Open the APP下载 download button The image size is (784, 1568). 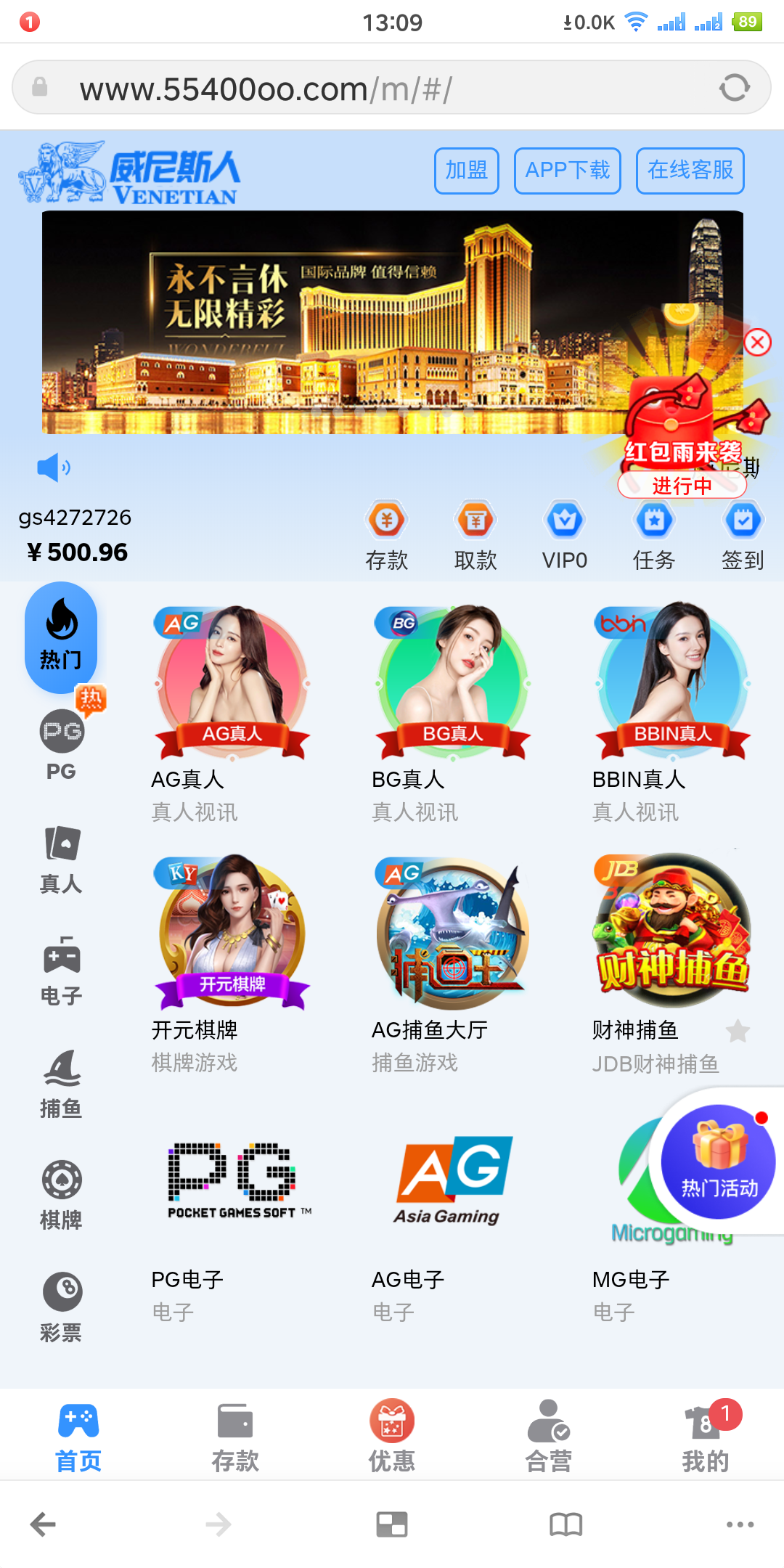coord(567,171)
